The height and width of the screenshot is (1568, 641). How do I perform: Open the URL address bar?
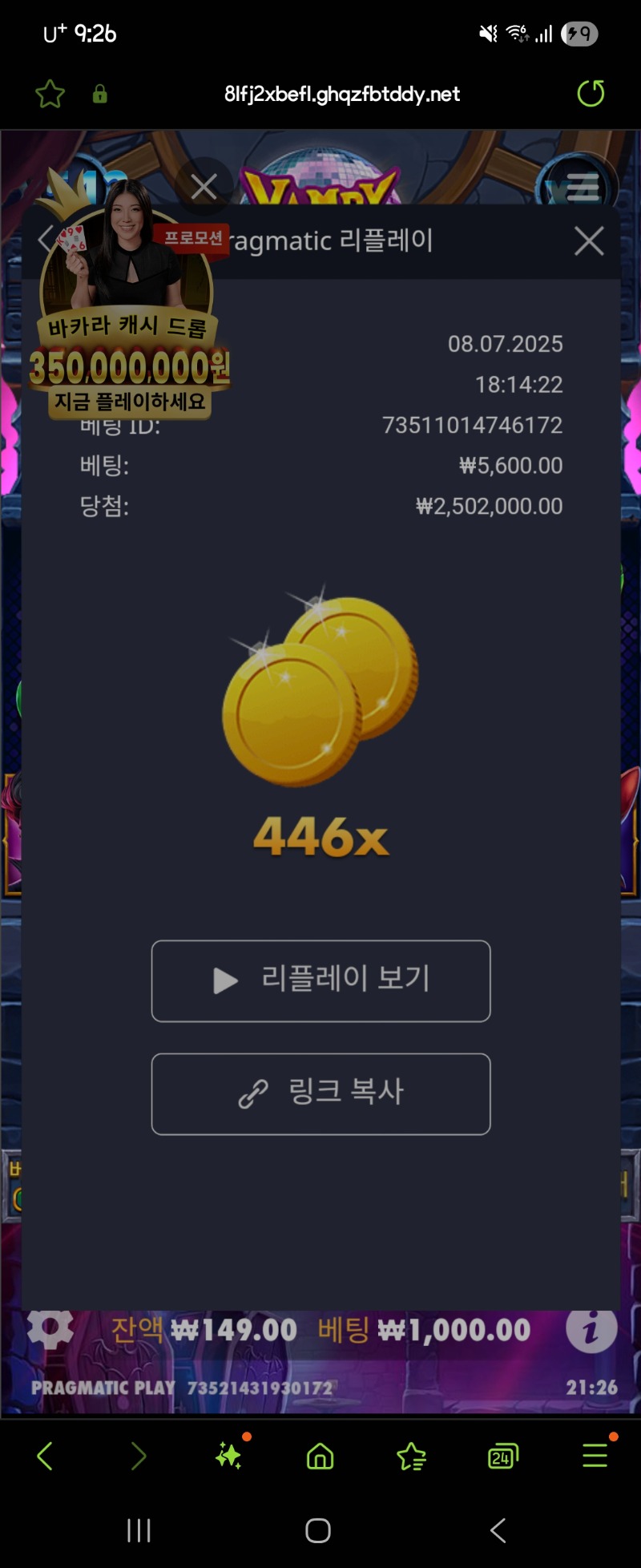click(x=341, y=94)
